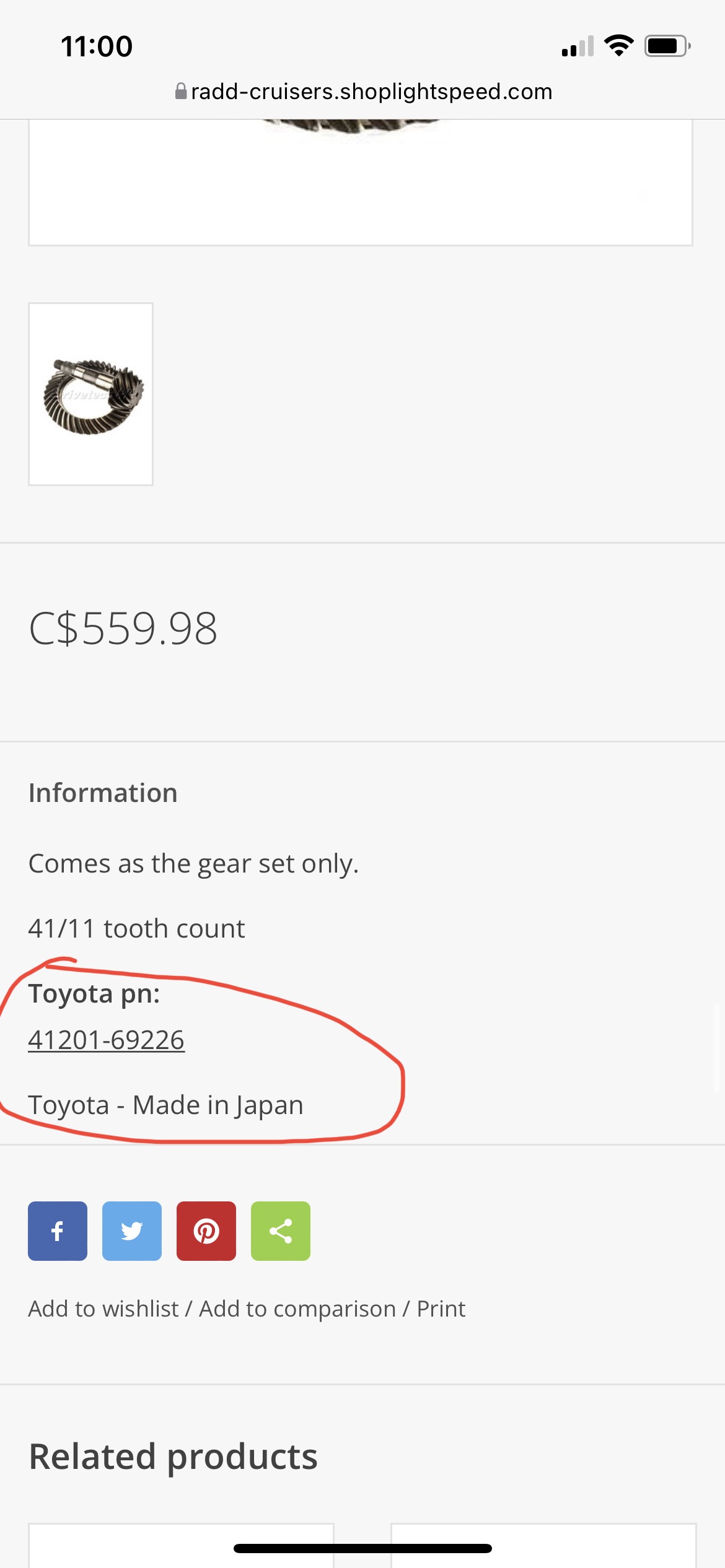Pin this product on Pinterest
Image resolution: width=725 pixels, height=1568 pixels.
(206, 1231)
